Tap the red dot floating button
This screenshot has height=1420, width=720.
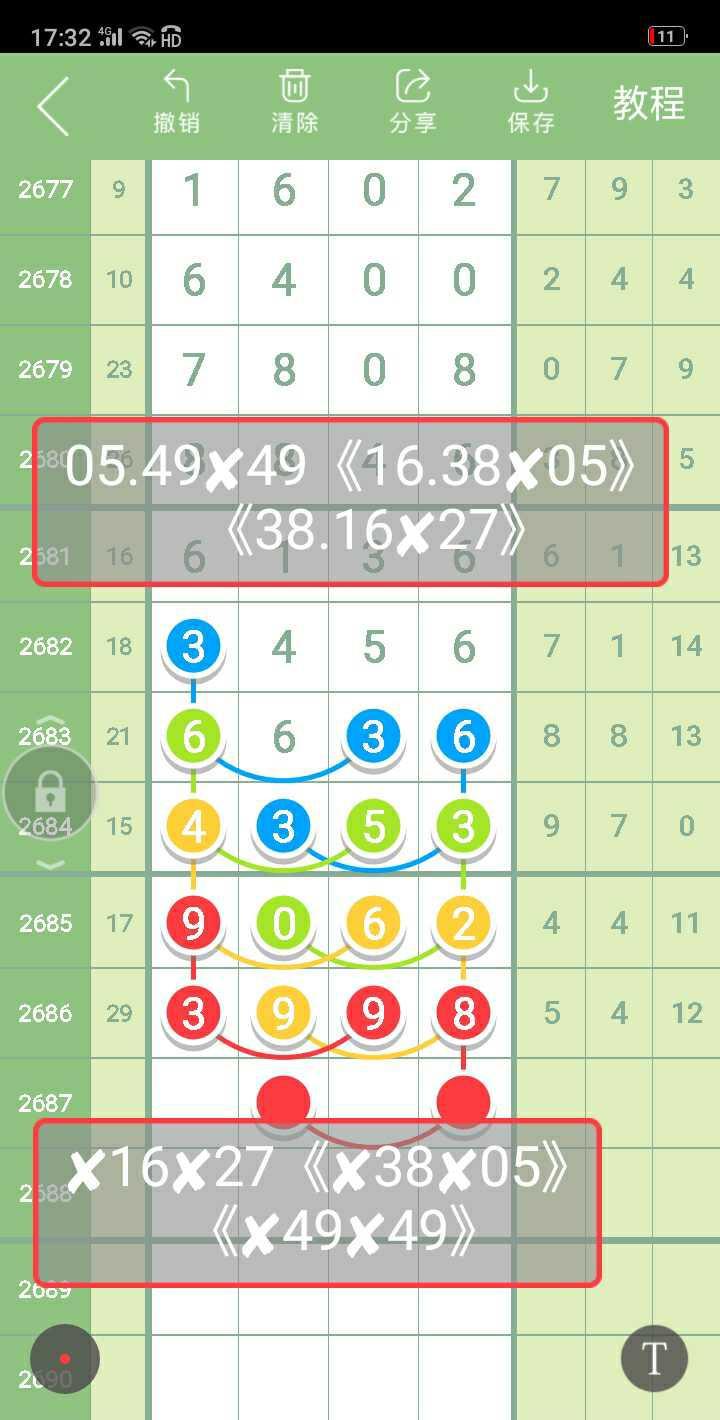point(65,1359)
